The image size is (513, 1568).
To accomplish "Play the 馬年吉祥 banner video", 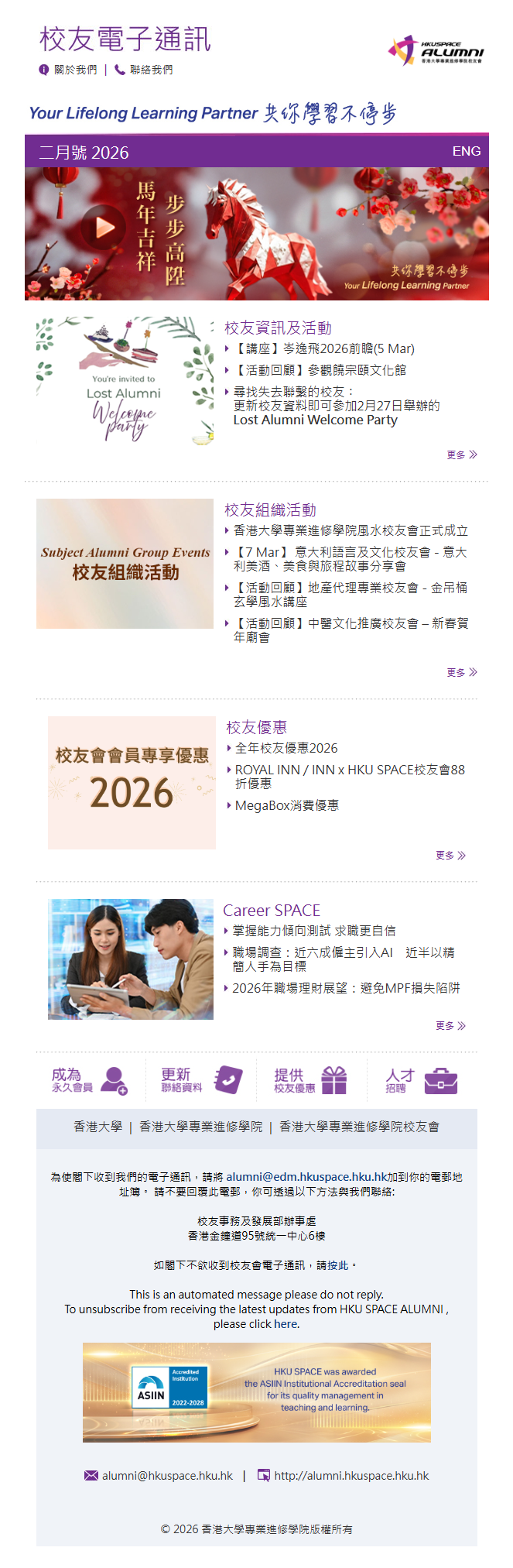I will tap(103, 227).
